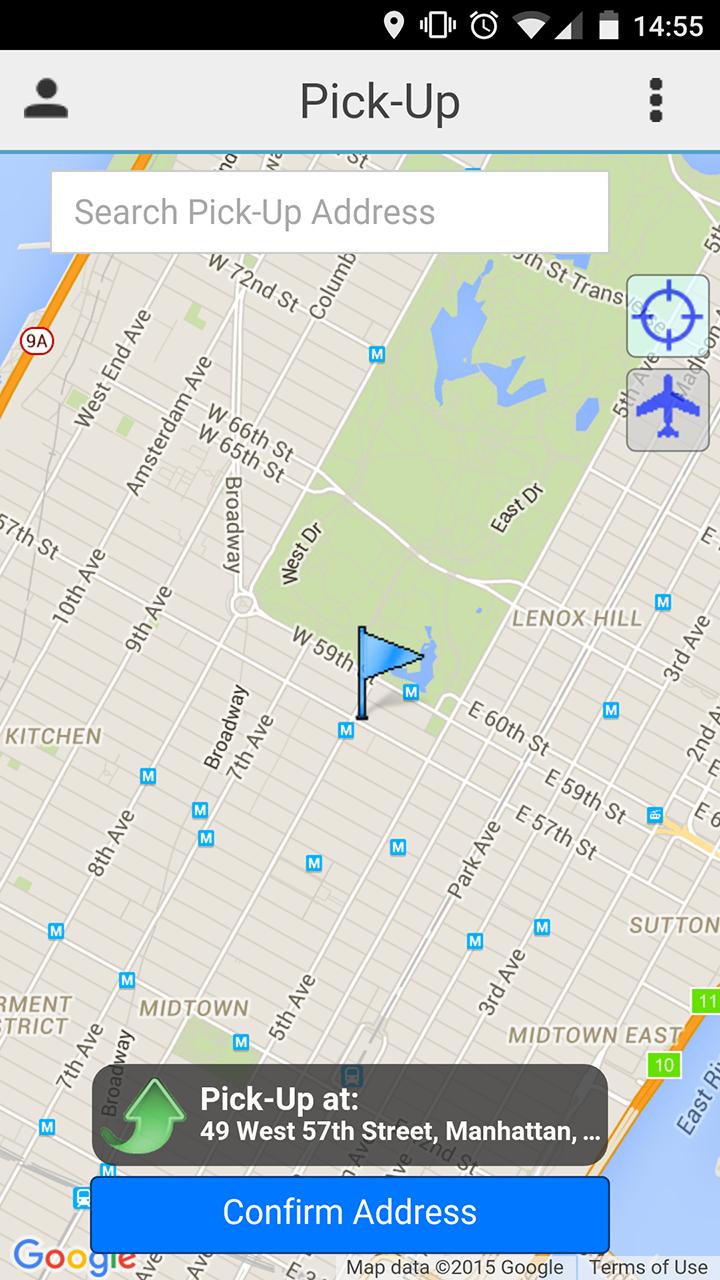The width and height of the screenshot is (720, 1280).
Task: Confirm the pick-up address
Action: [350, 1213]
